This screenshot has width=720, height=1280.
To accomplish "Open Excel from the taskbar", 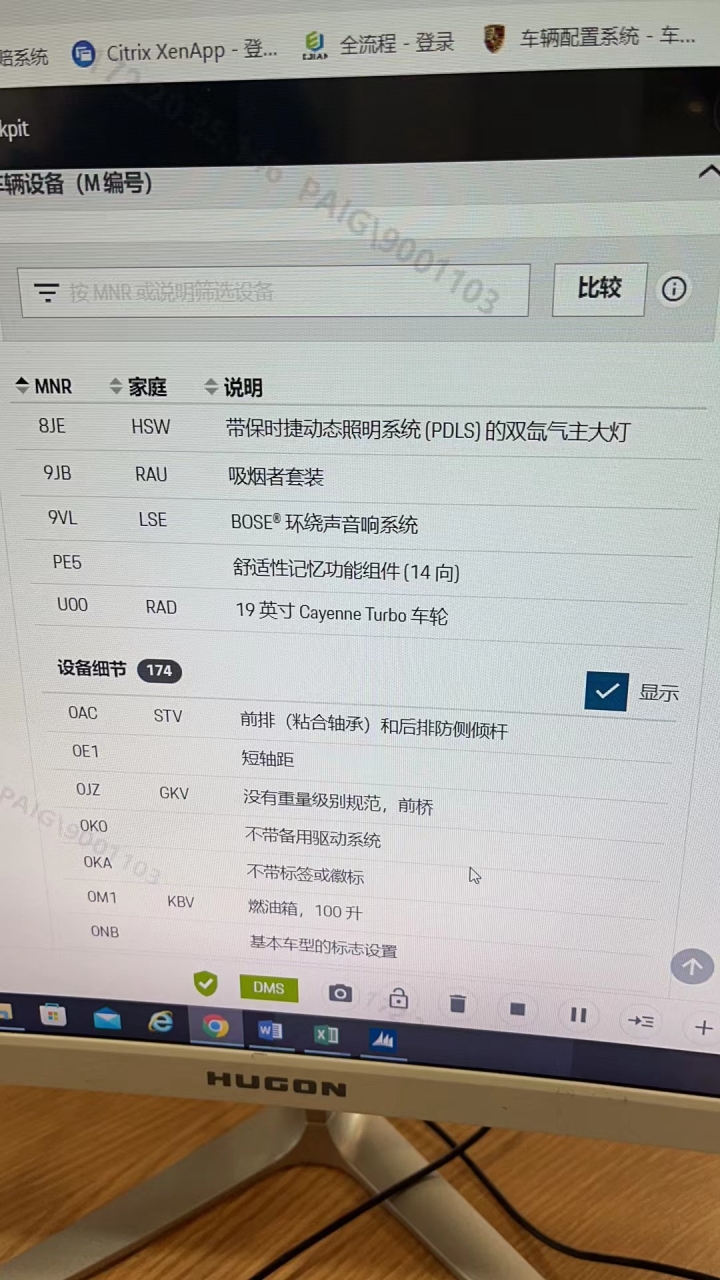I will point(326,1035).
